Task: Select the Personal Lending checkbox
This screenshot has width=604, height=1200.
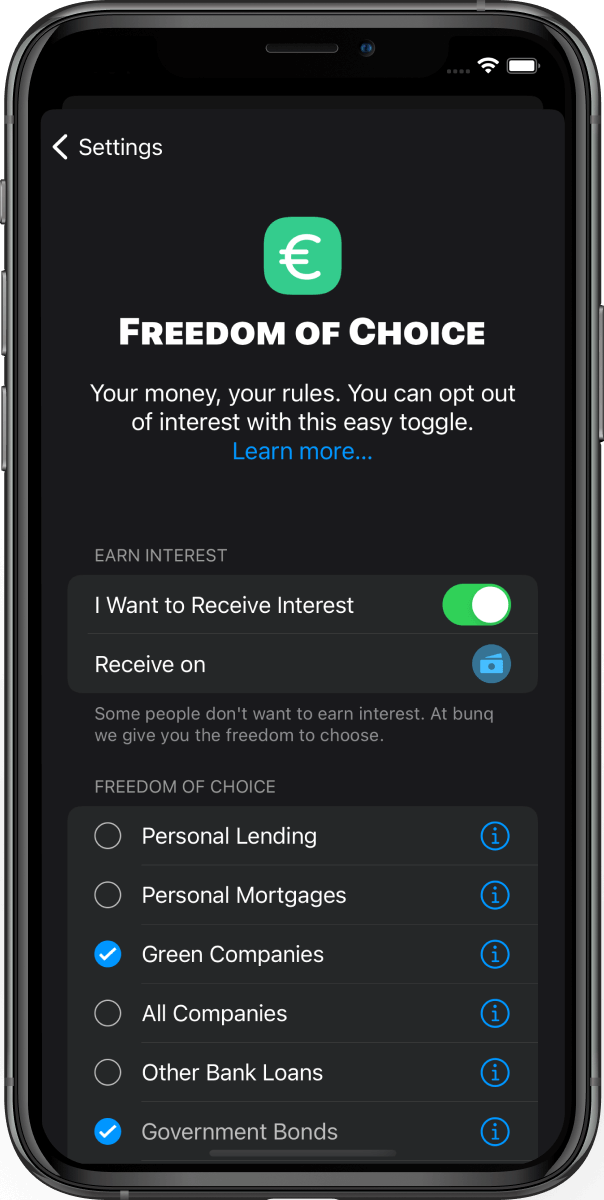Action: (108, 836)
